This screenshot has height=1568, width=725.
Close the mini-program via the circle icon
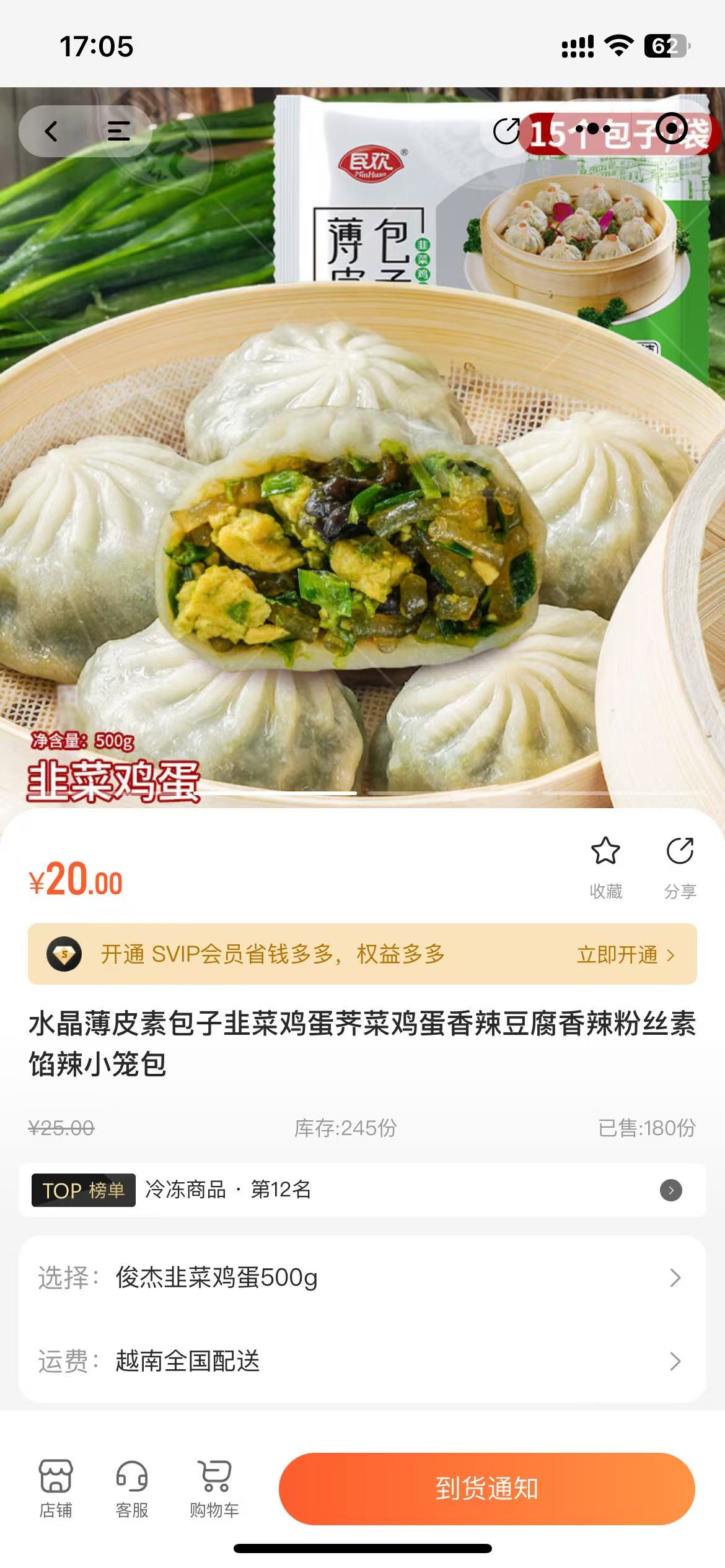click(672, 129)
